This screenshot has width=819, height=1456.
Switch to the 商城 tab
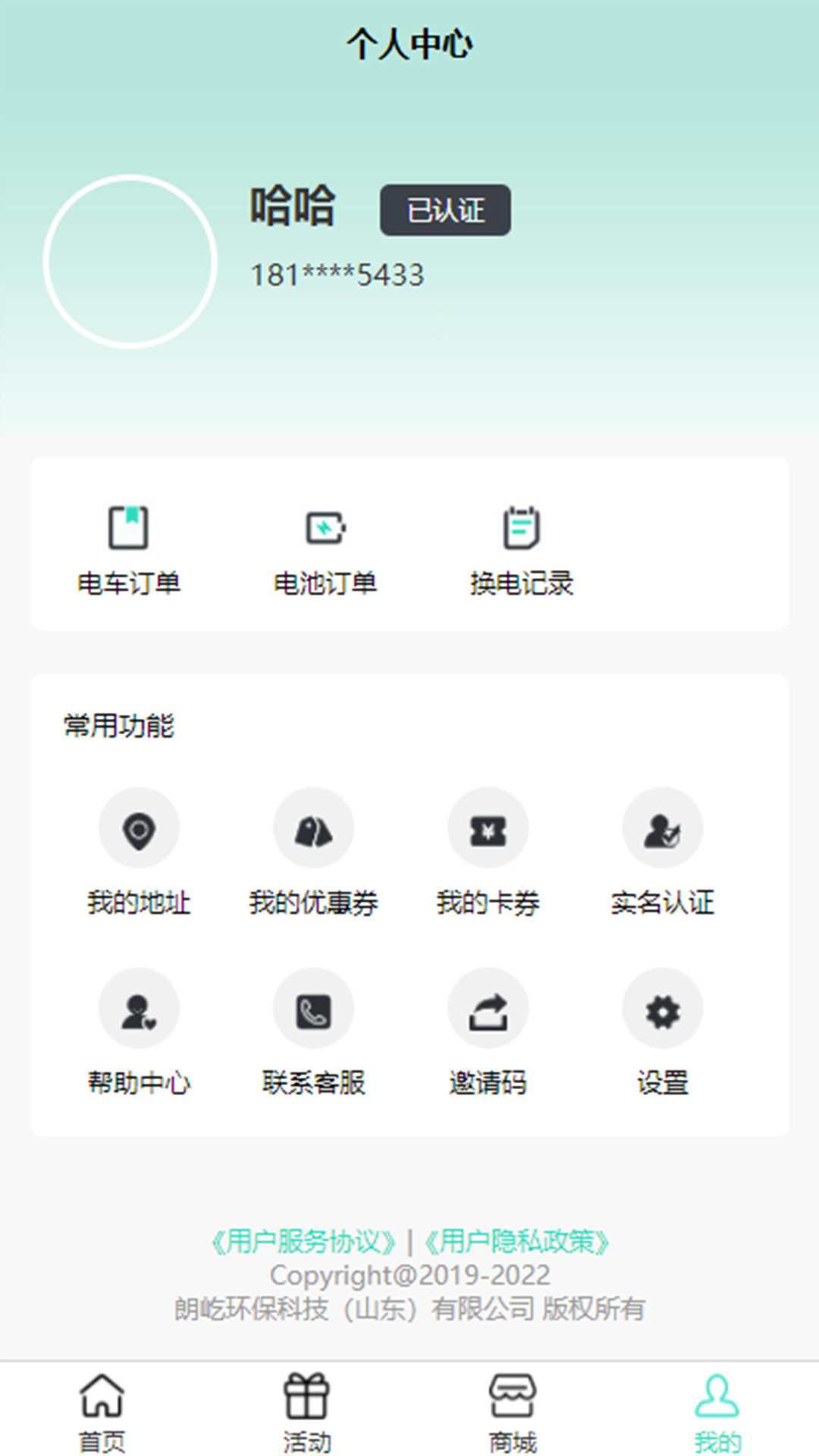[513, 1413]
